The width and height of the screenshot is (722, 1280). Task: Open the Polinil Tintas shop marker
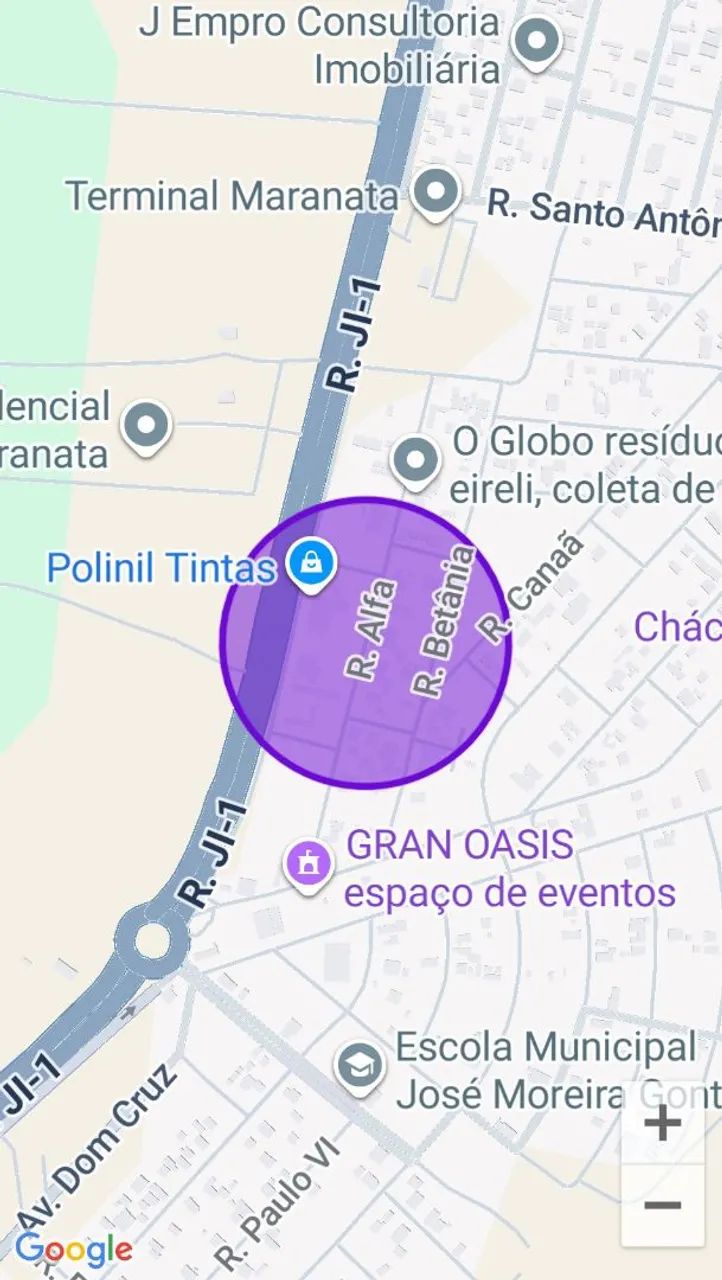tap(312, 565)
